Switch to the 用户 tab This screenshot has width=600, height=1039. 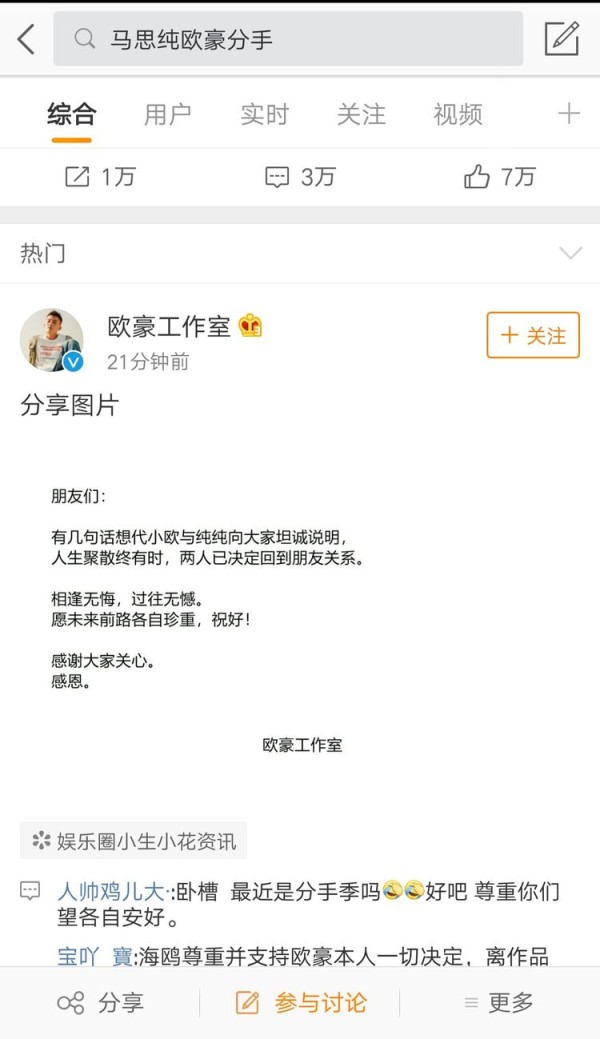coord(168,115)
